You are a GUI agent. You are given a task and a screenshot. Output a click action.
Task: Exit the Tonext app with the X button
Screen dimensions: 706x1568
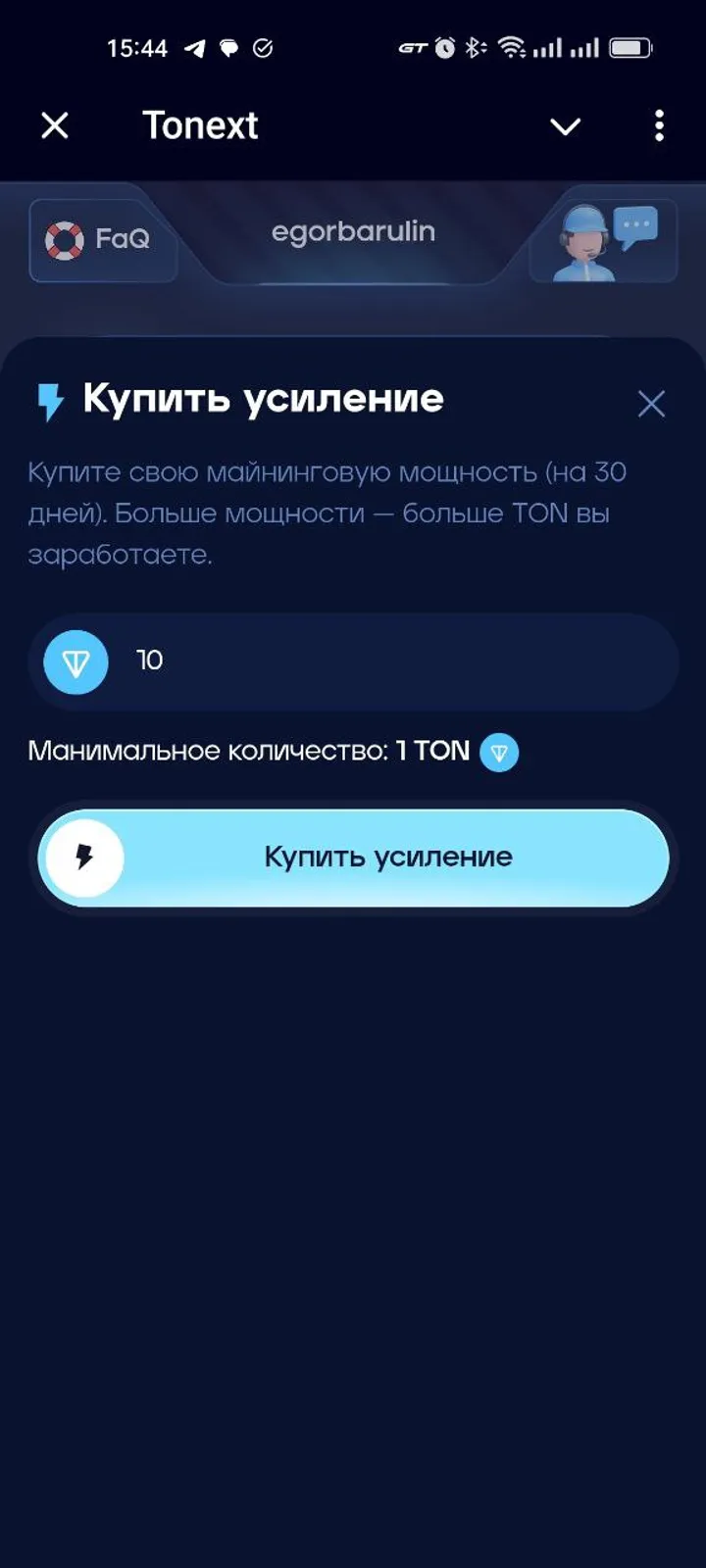coord(55,125)
